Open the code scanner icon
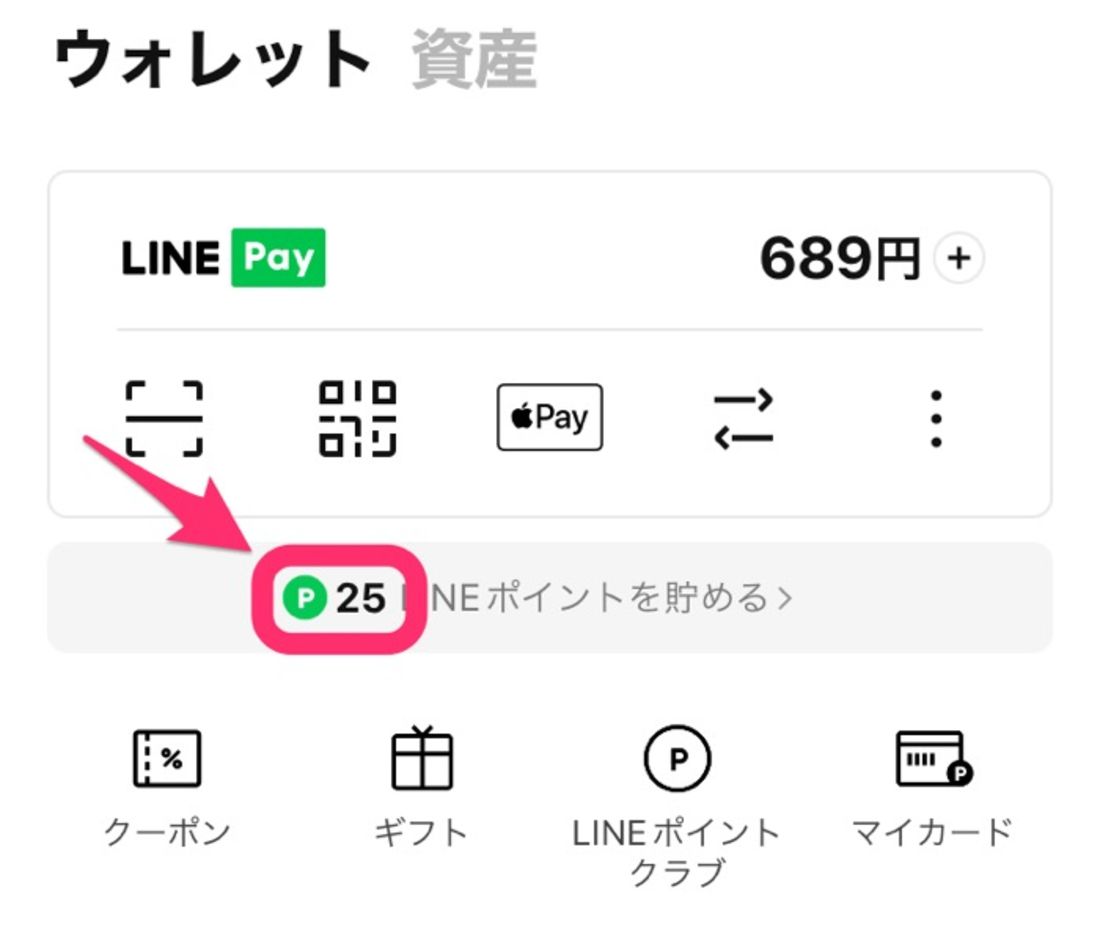This screenshot has height=930, width=1100. point(163,418)
